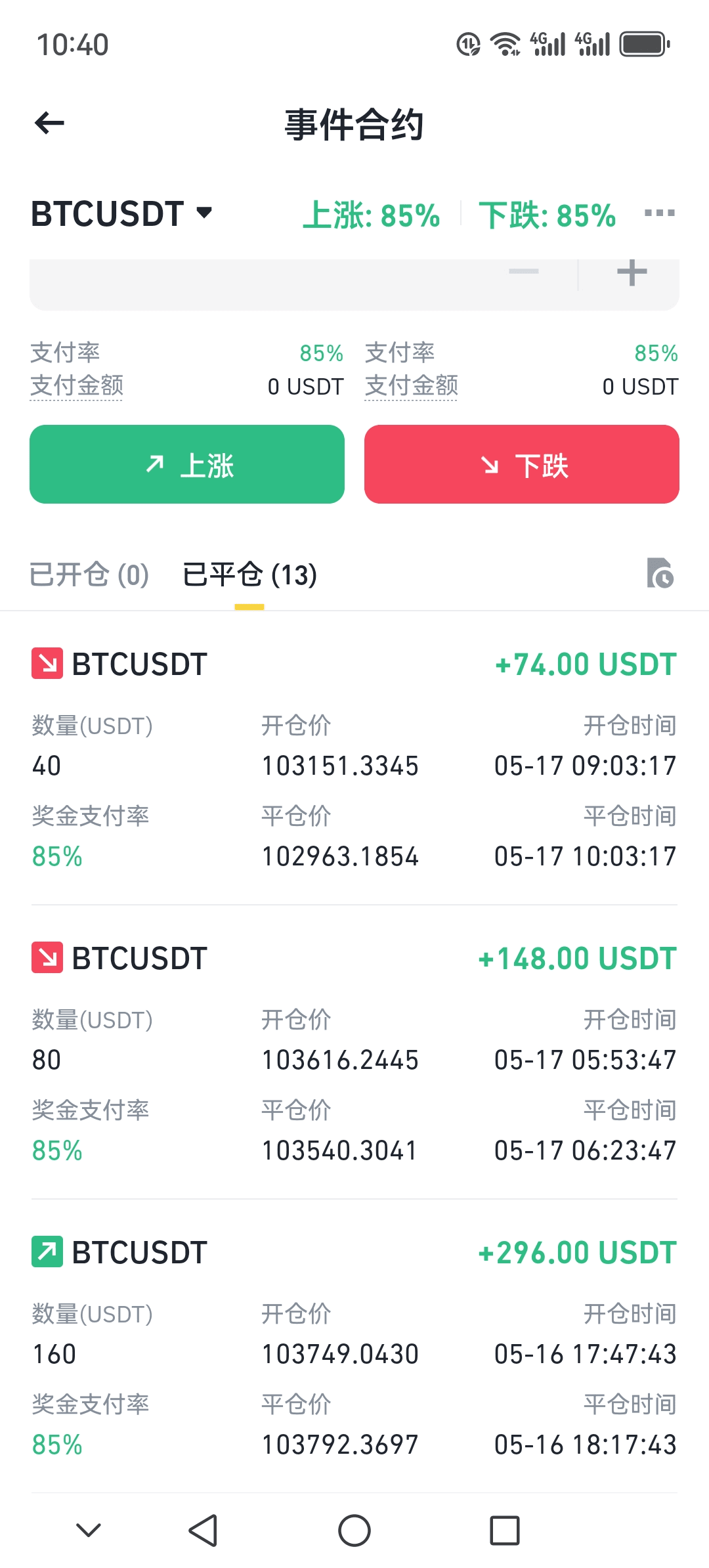Image resolution: width=709 pixels, height=1568 pixels.
Task: Open the system recent apps view
Action: (505, 1531)
